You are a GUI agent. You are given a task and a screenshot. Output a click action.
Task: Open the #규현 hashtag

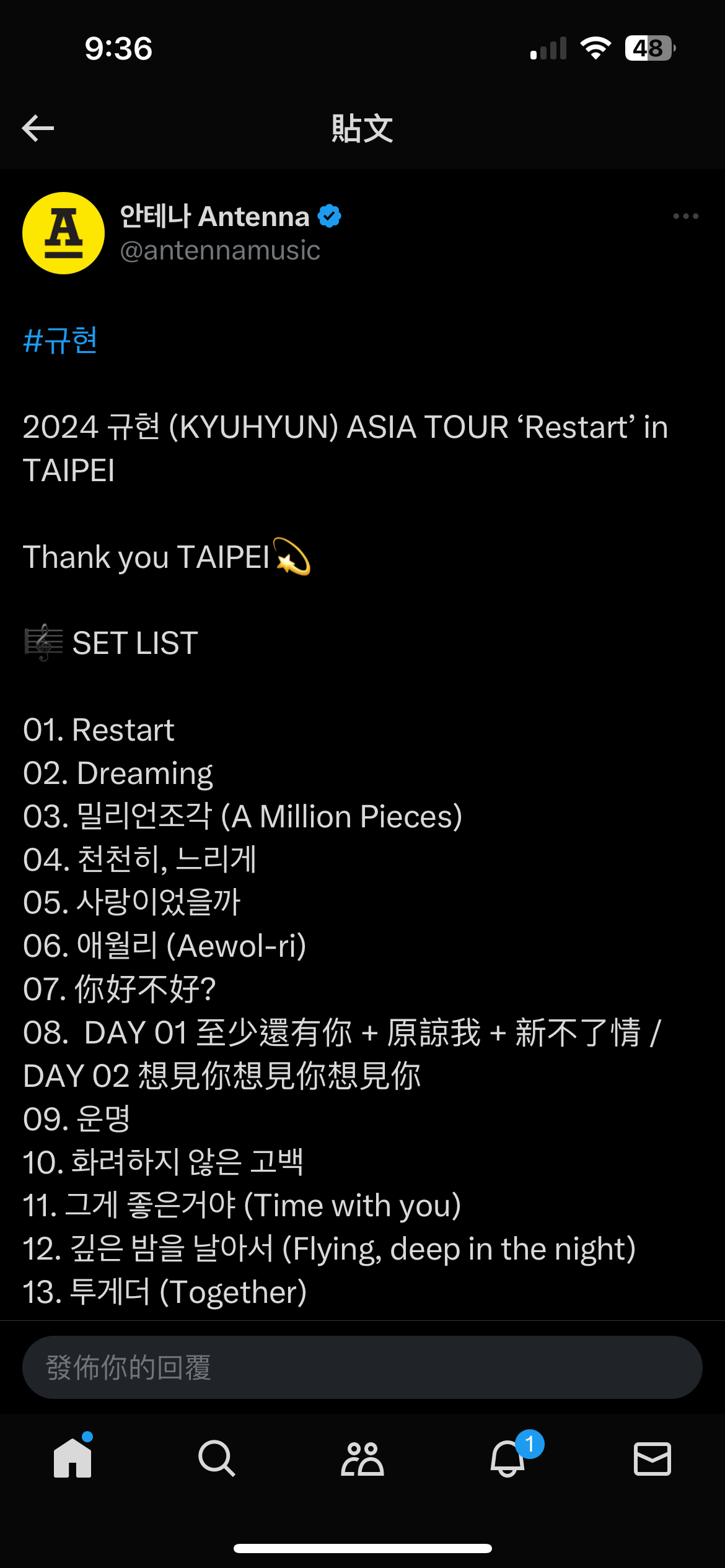tap(60, 340)
